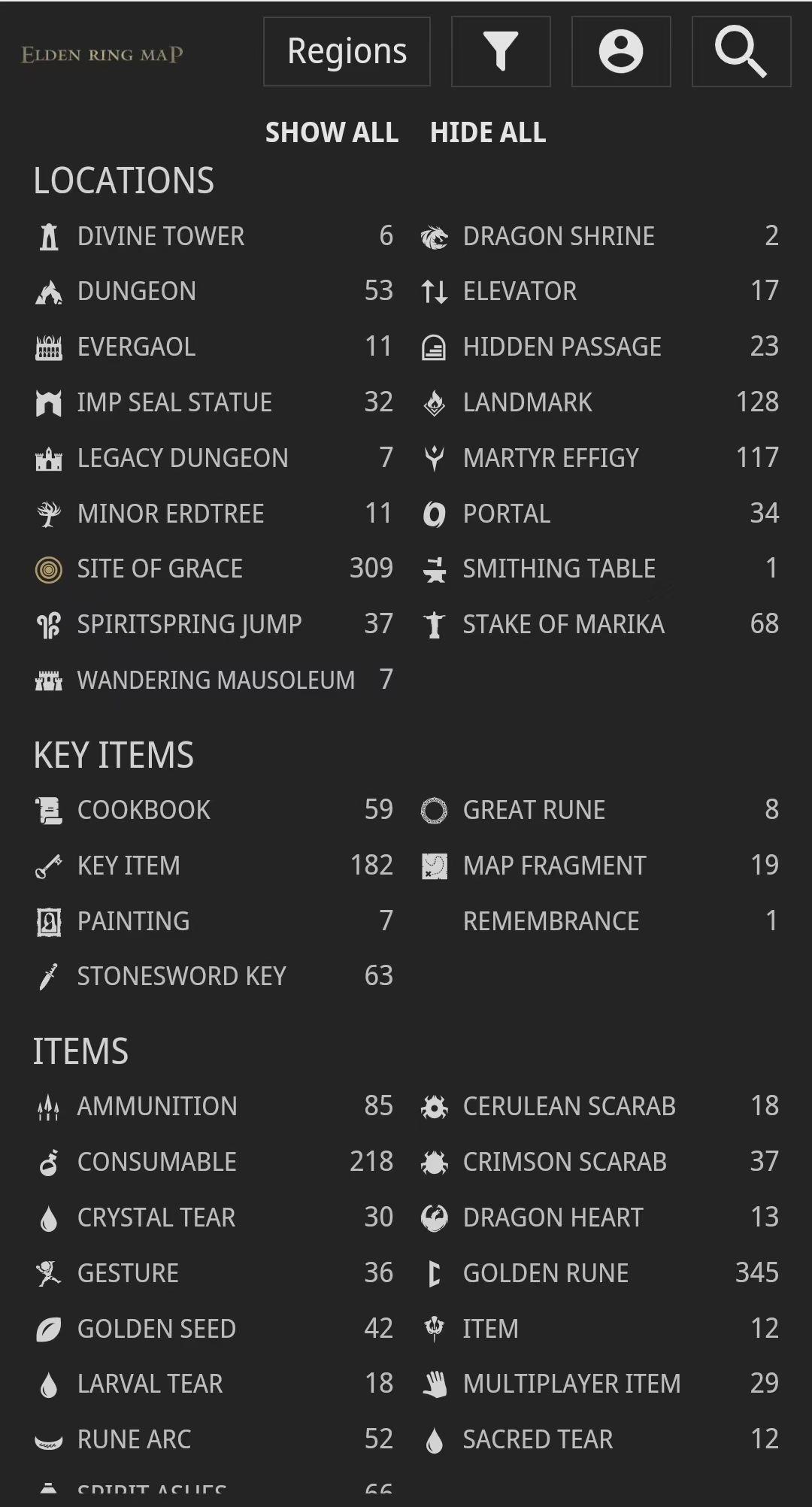Toggle Stake of Marika markers

pyautogui.click(x=563, y=624)
